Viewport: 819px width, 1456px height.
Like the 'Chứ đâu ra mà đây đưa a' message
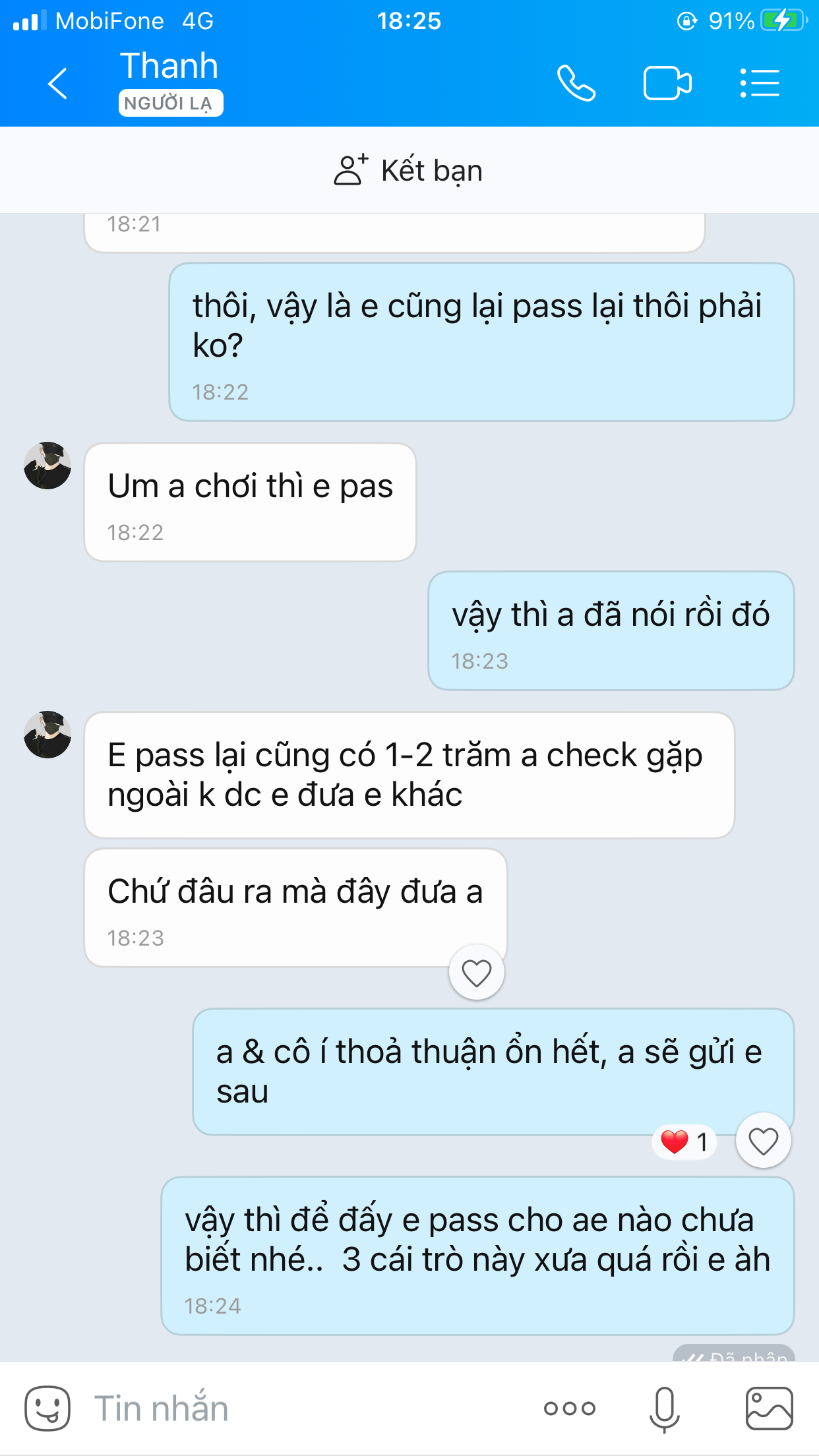click(x=476, y=973)
